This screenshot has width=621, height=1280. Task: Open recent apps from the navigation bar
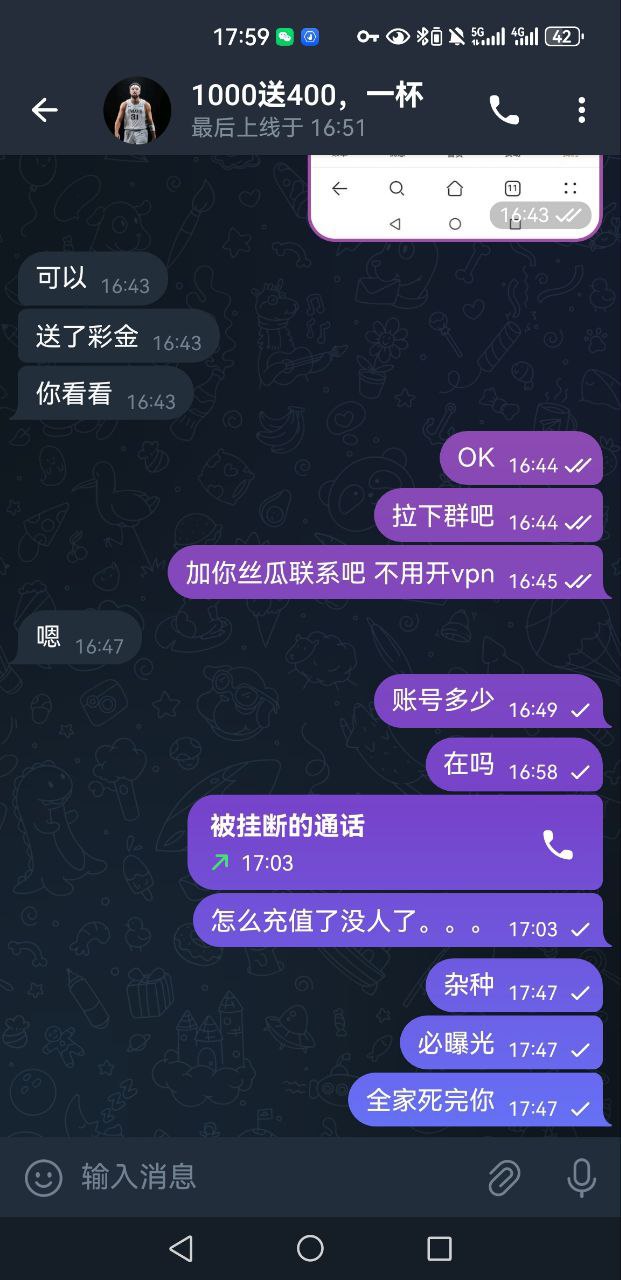coord(439,1248)
